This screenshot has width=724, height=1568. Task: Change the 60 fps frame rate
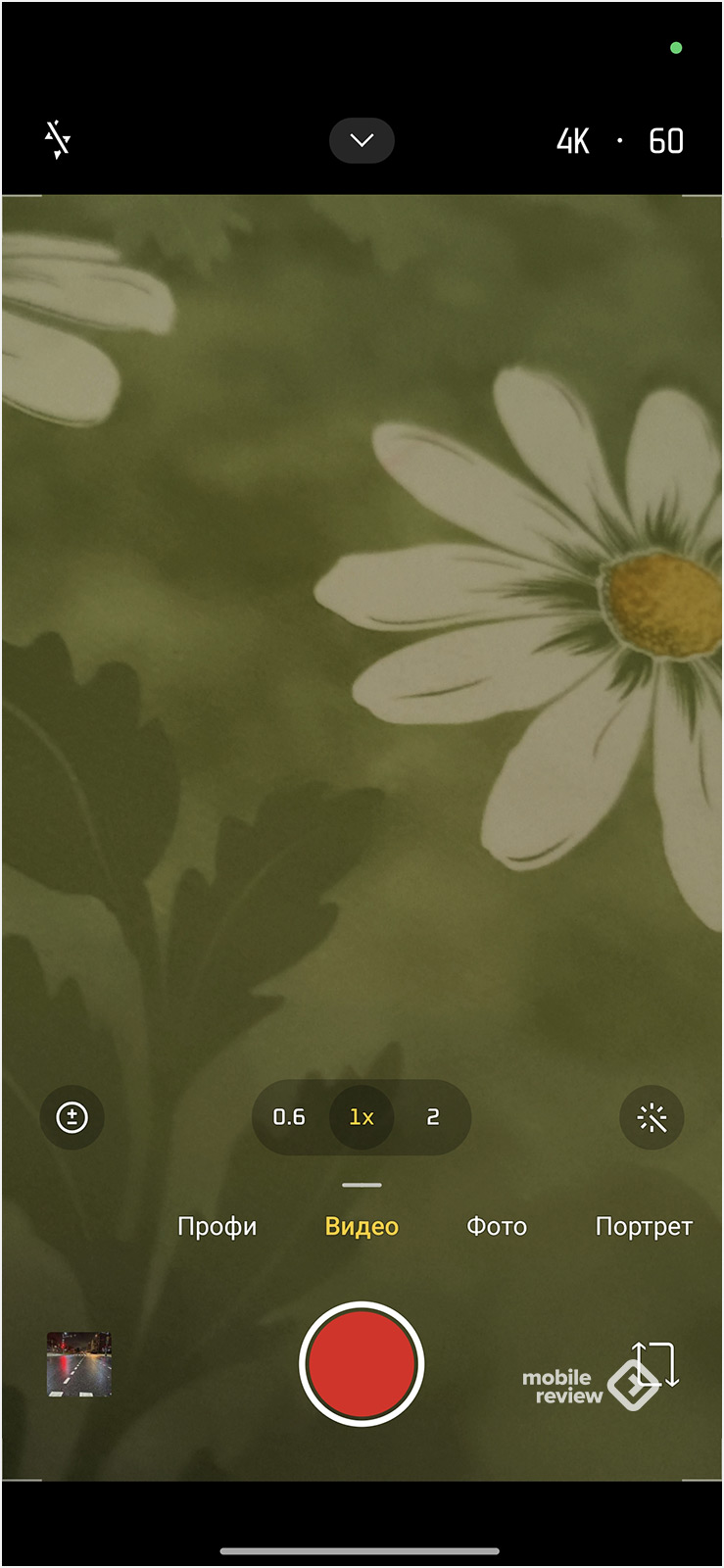click(666, 141)
